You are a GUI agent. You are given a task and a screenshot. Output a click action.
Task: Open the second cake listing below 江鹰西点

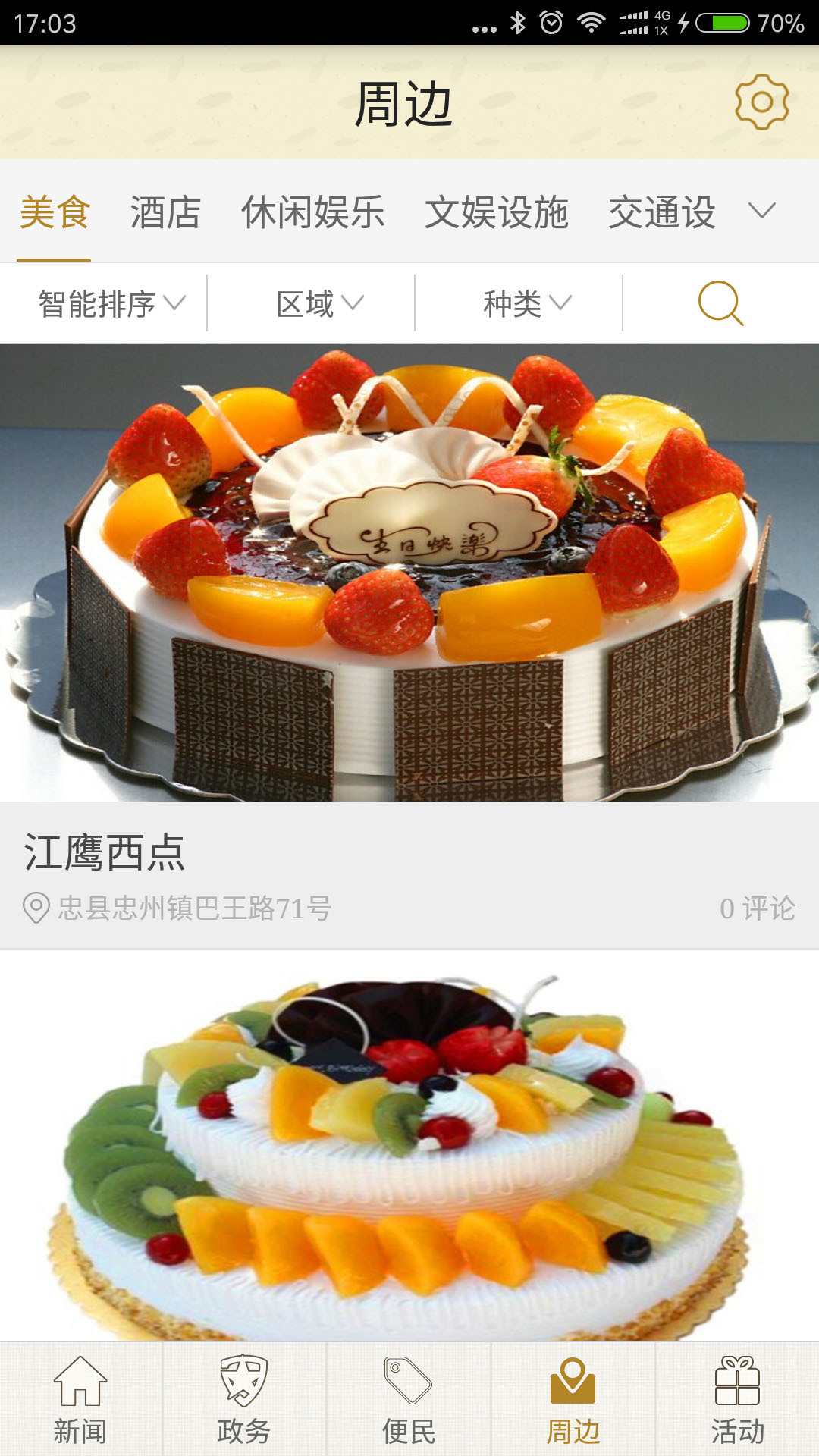coord(409,1145)
